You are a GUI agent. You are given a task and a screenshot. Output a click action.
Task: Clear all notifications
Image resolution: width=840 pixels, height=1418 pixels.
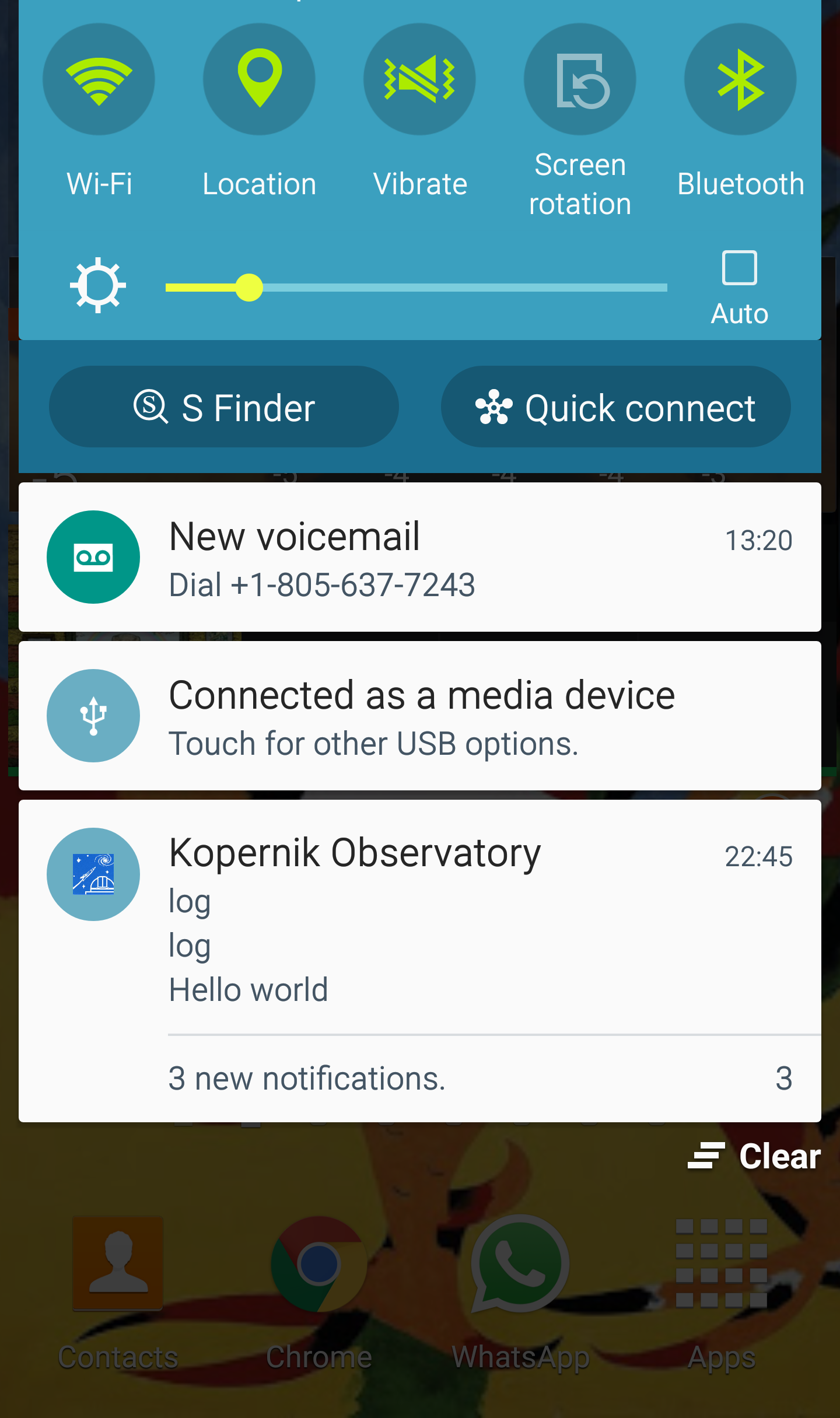coord(755,1156)
